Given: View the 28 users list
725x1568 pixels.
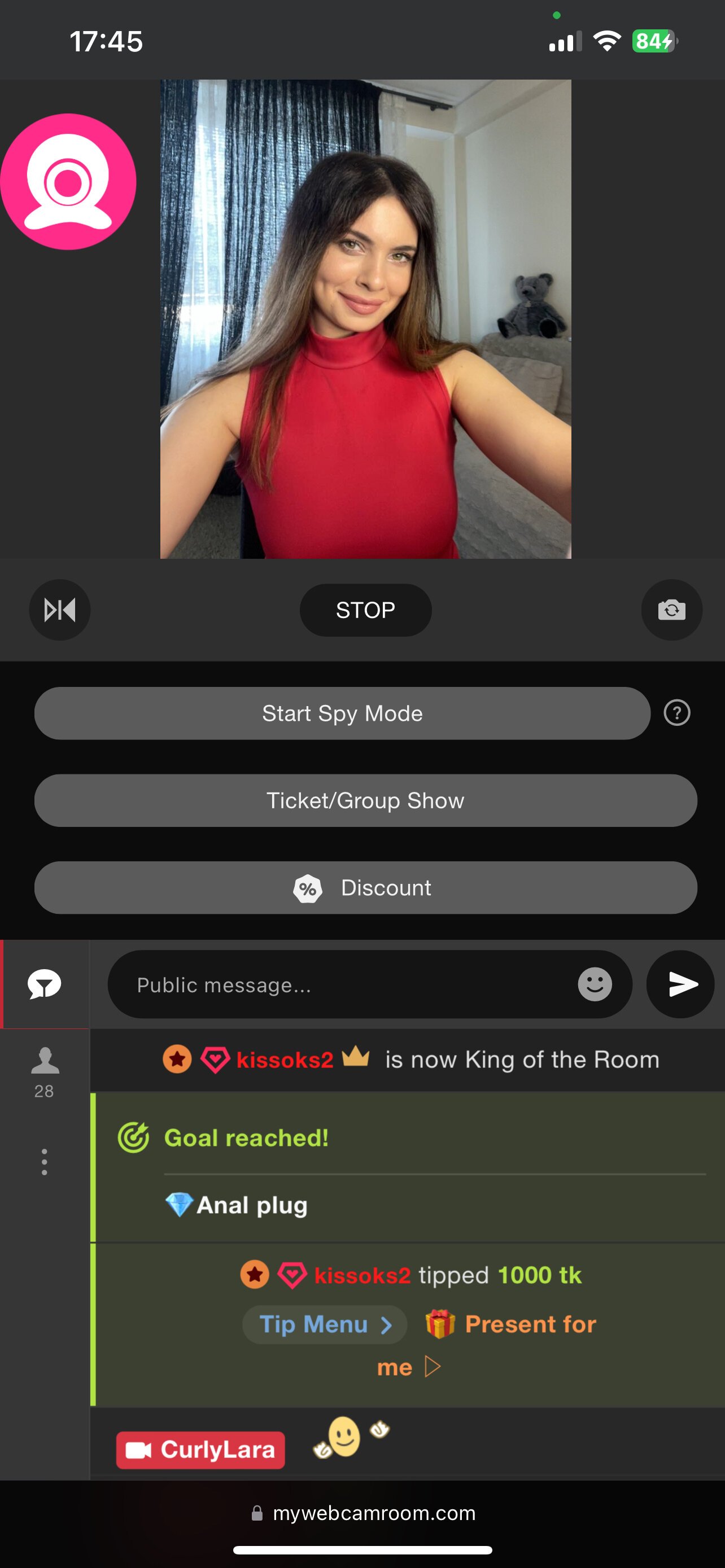Looking at the screenshot, I should (45, 1071).
